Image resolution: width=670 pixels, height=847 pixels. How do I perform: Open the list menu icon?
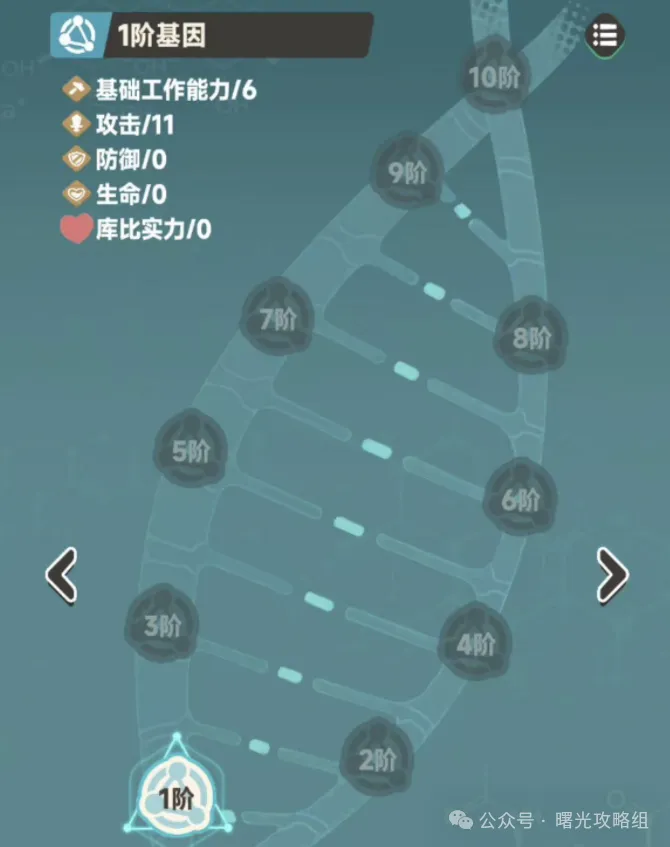(x=605, y=36)
